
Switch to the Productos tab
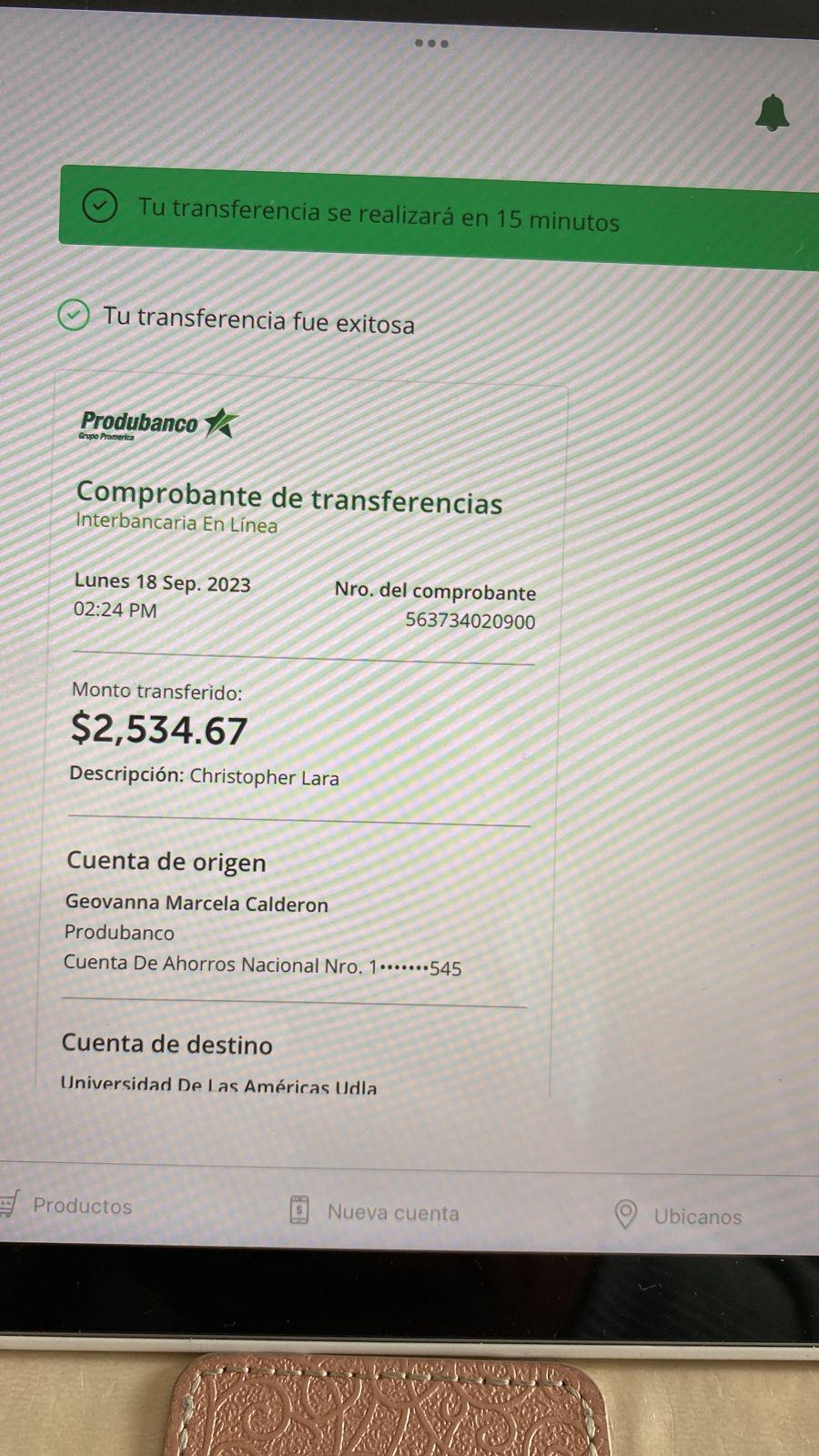(x=68, y=1206)
